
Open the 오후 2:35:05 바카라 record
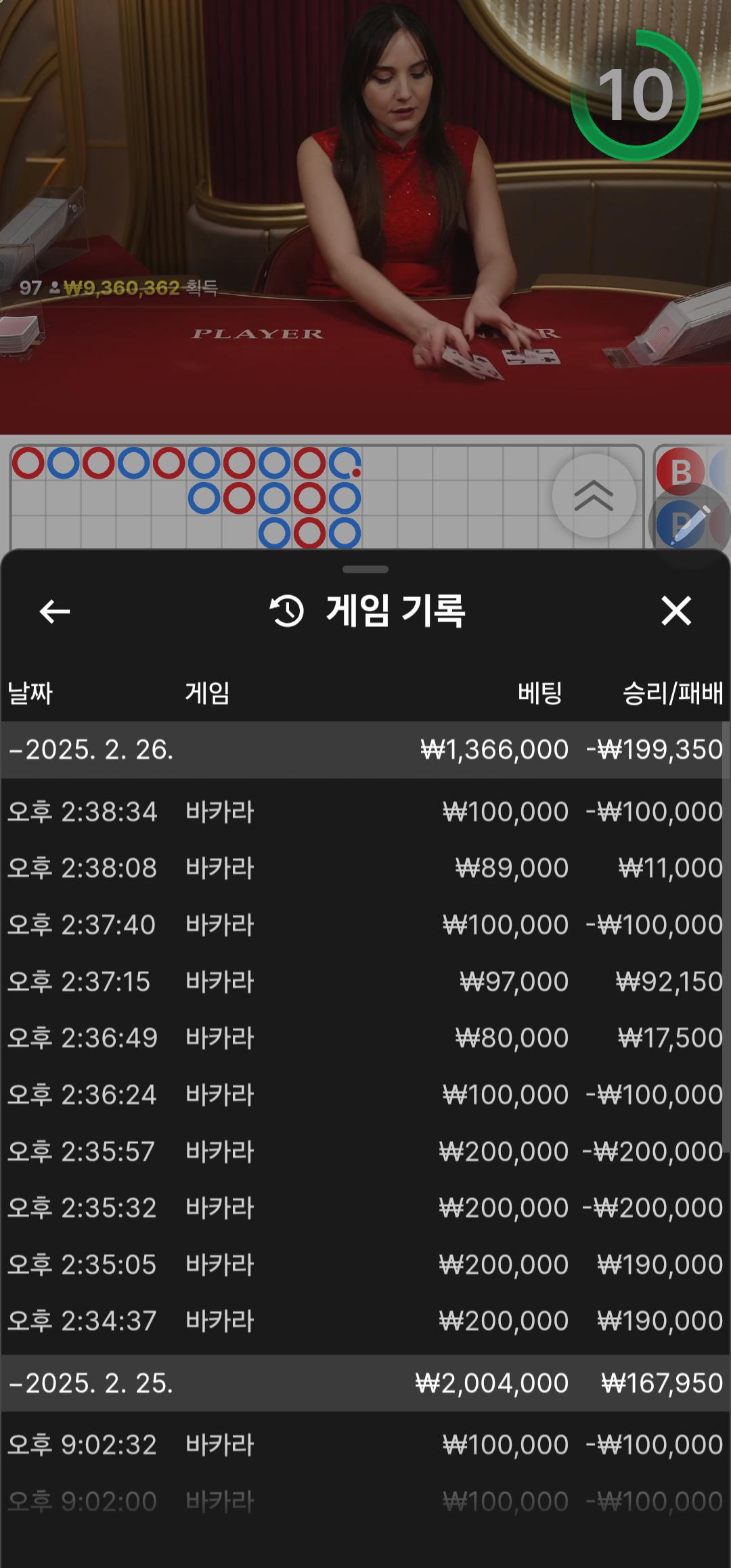[365, 1265]
